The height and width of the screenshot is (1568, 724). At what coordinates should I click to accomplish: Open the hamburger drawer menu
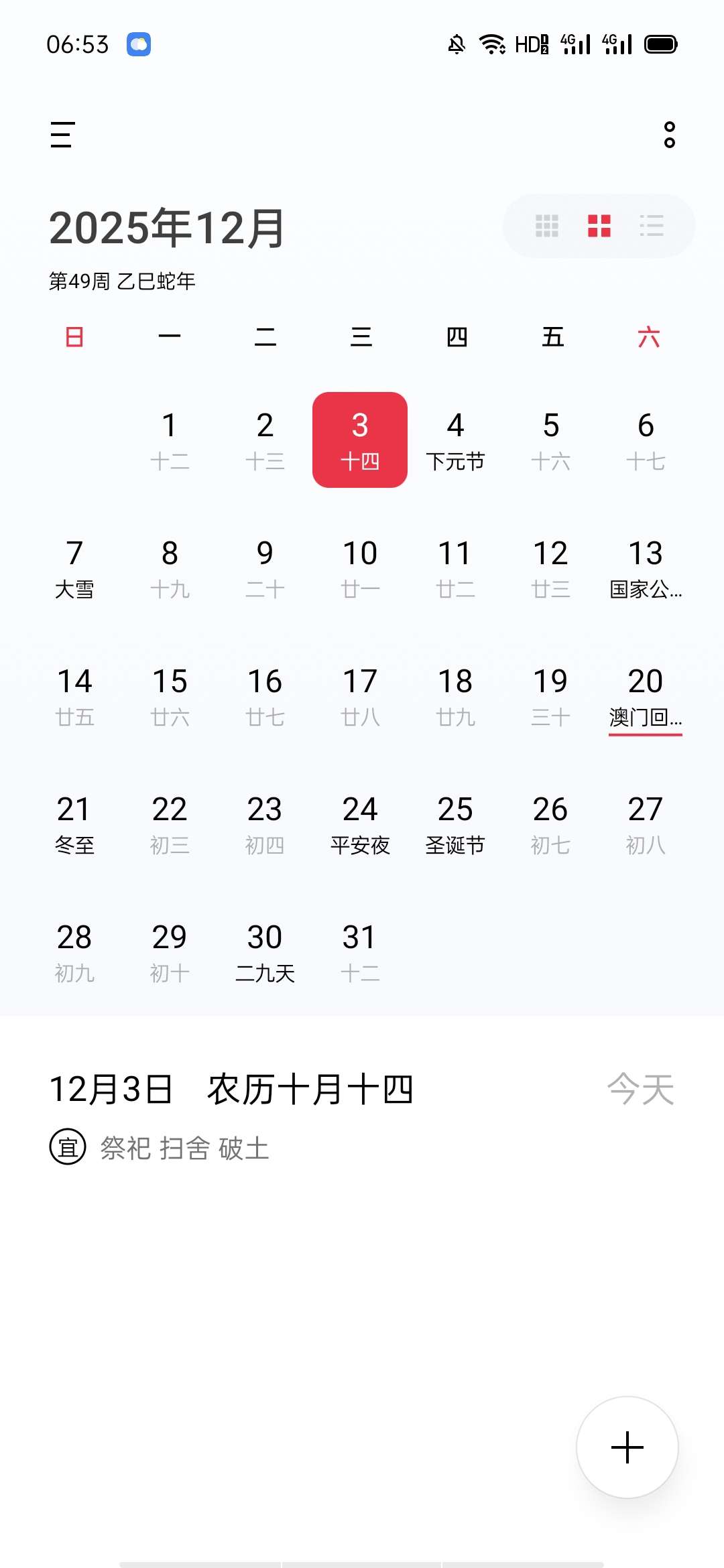click(62, 135)
